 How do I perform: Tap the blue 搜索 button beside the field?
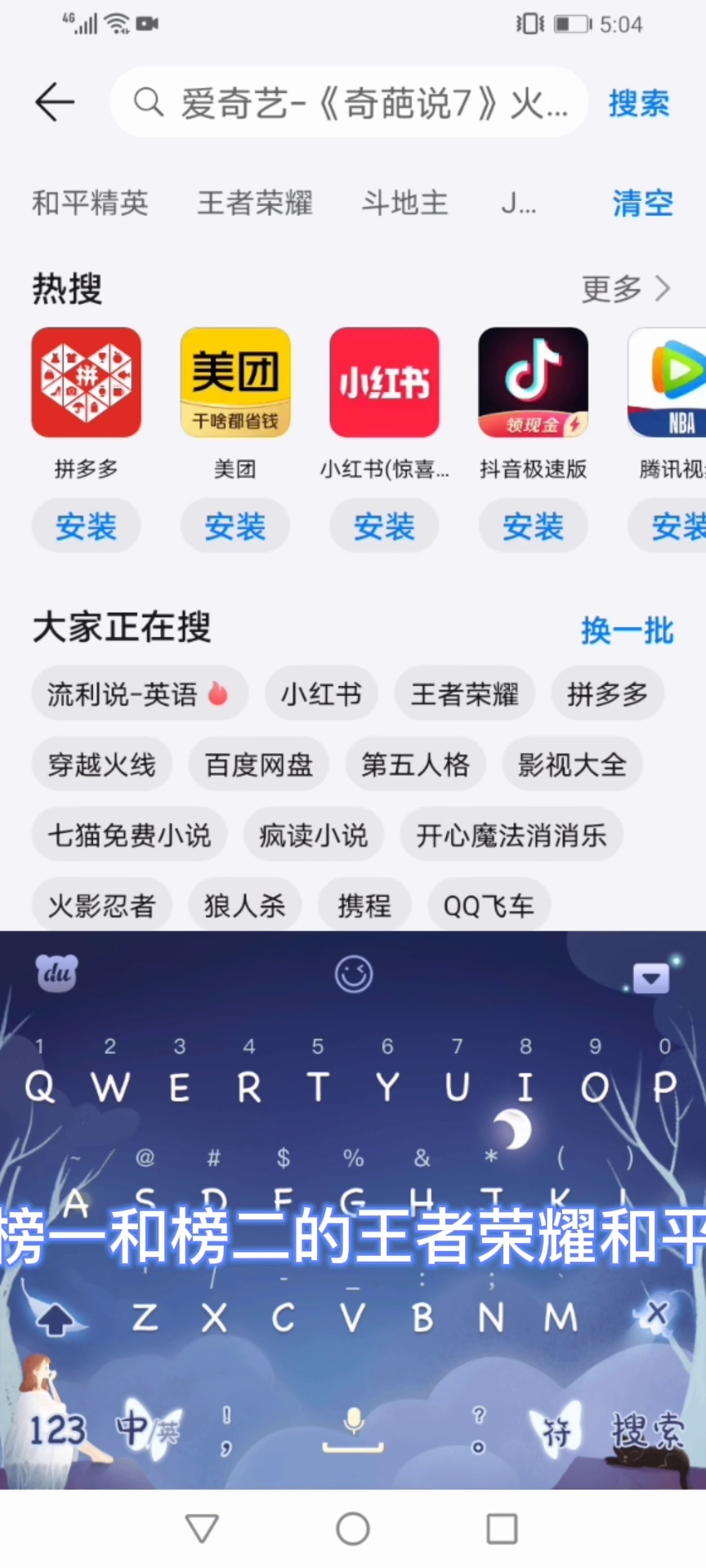[x=638, y=103]
